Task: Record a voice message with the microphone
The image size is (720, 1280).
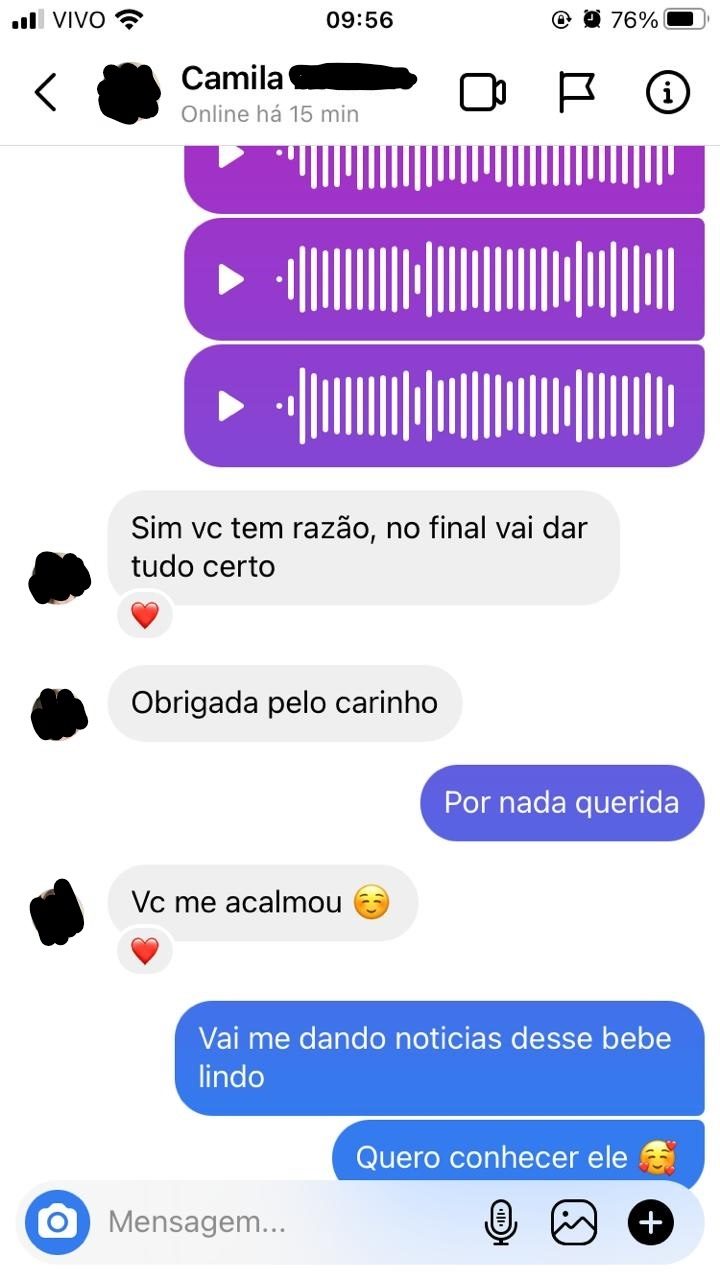Action: coord(500,1222)
